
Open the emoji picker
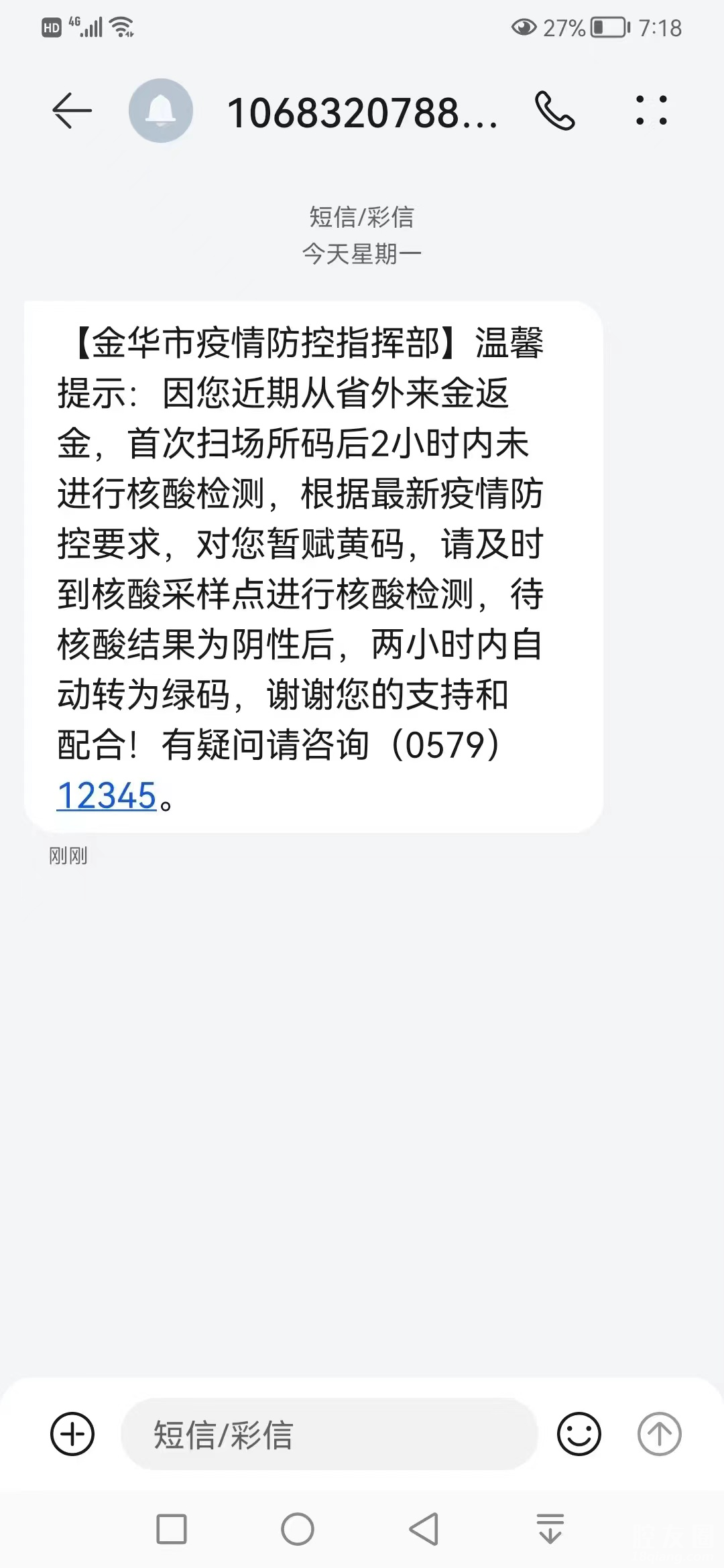[579, 1434]
